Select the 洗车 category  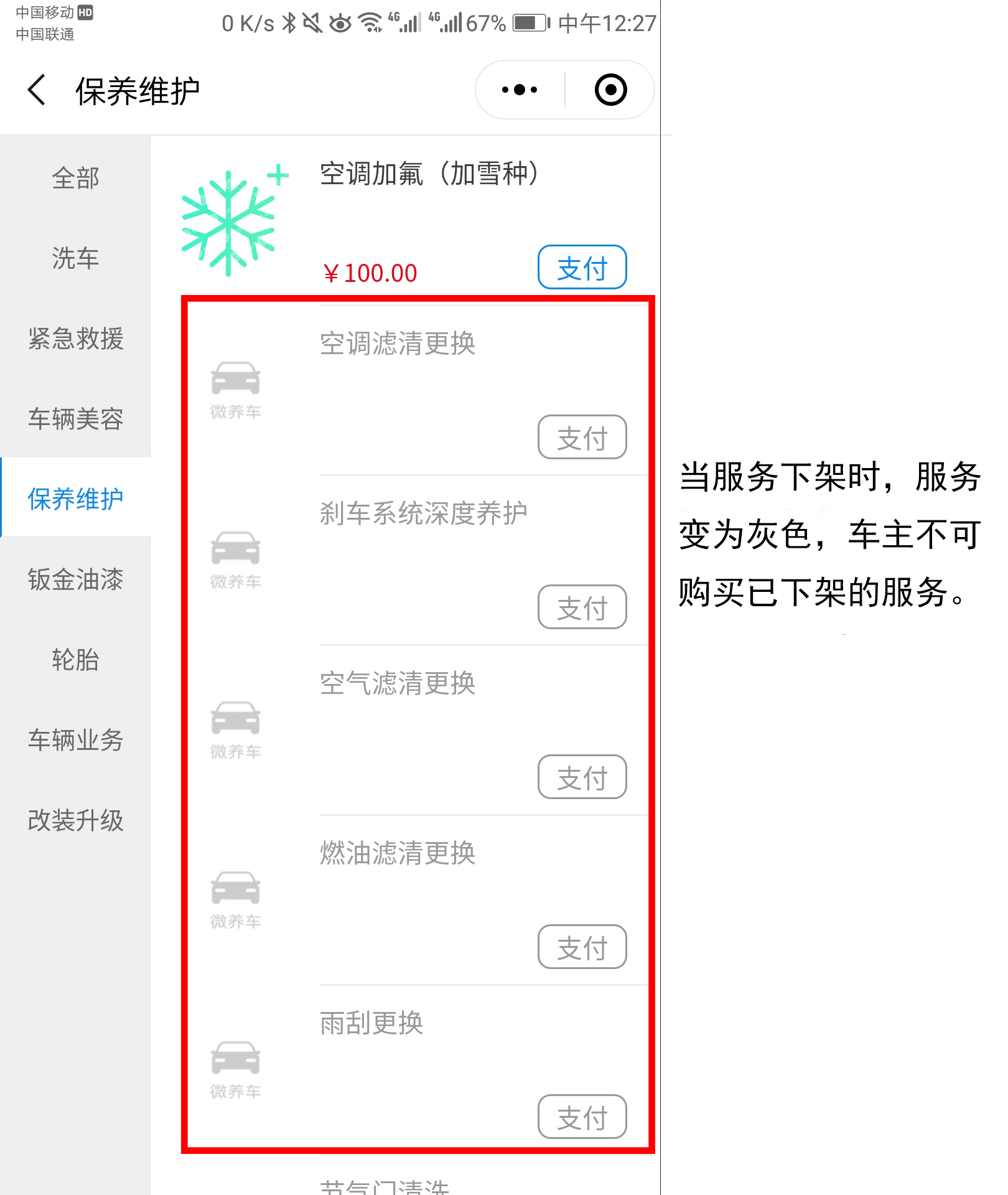click(x=75, y=258)
